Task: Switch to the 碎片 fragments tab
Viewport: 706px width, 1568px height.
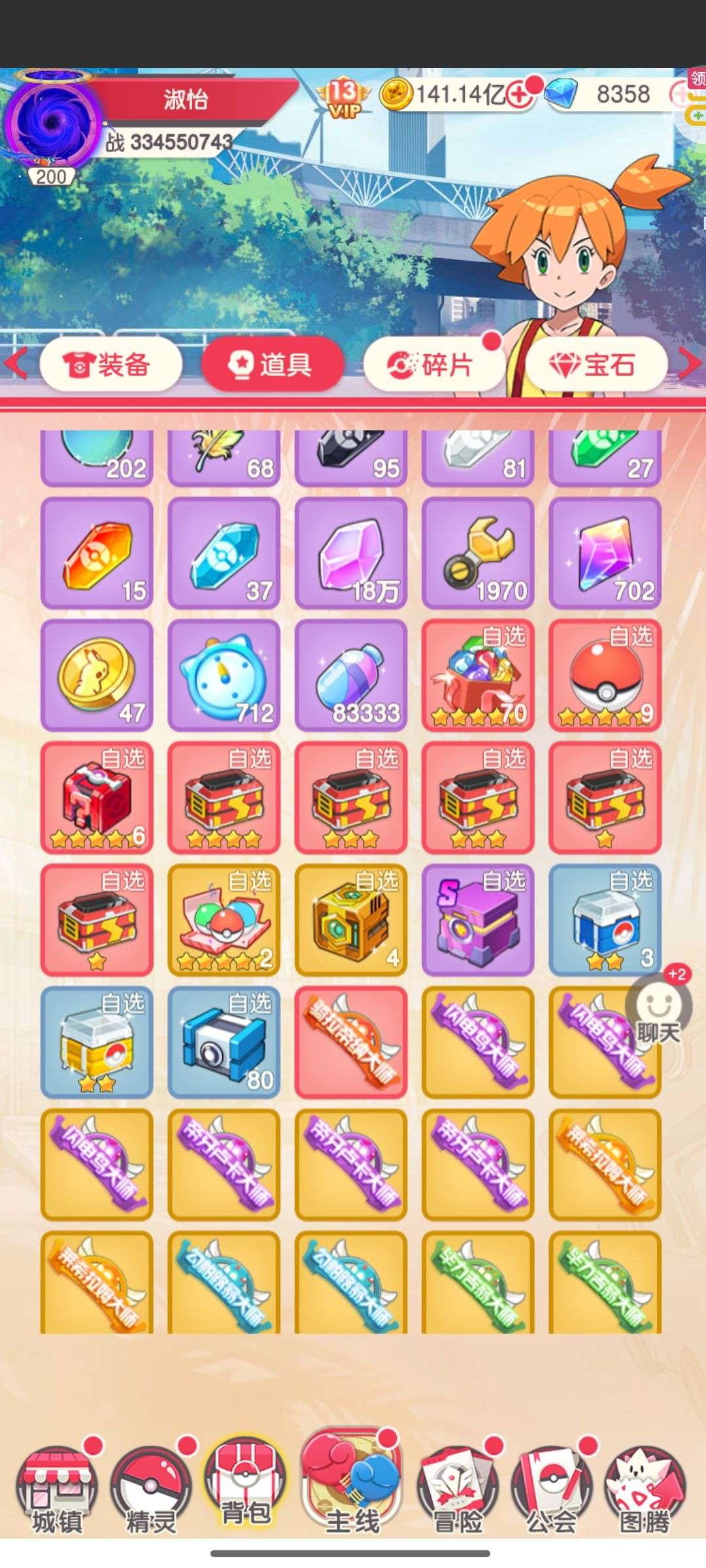Action: 433,365
